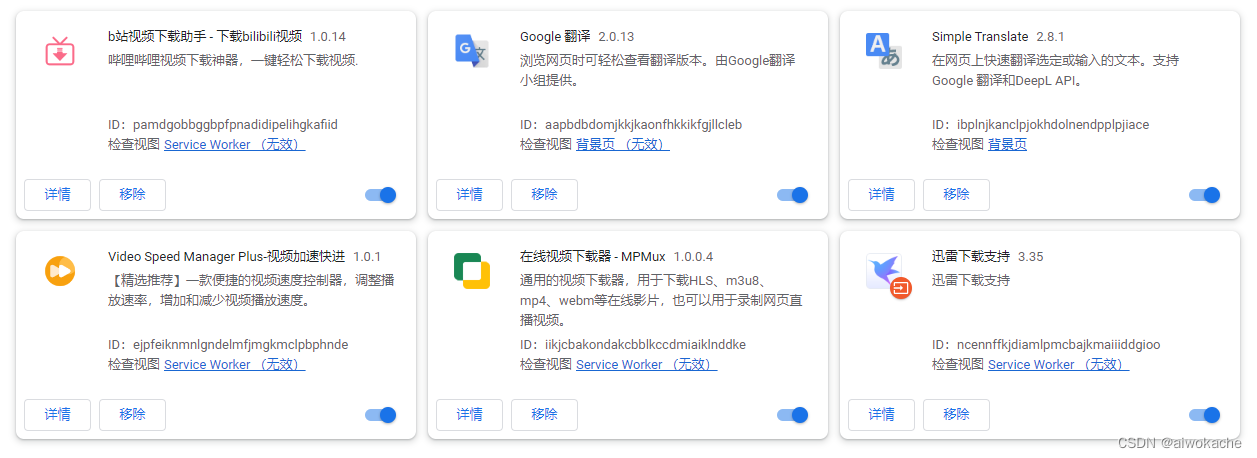Viewport: 1257px width, 458px height.
Task: Open Simple Translate 背景页 link
Action: click(1007, 145)
